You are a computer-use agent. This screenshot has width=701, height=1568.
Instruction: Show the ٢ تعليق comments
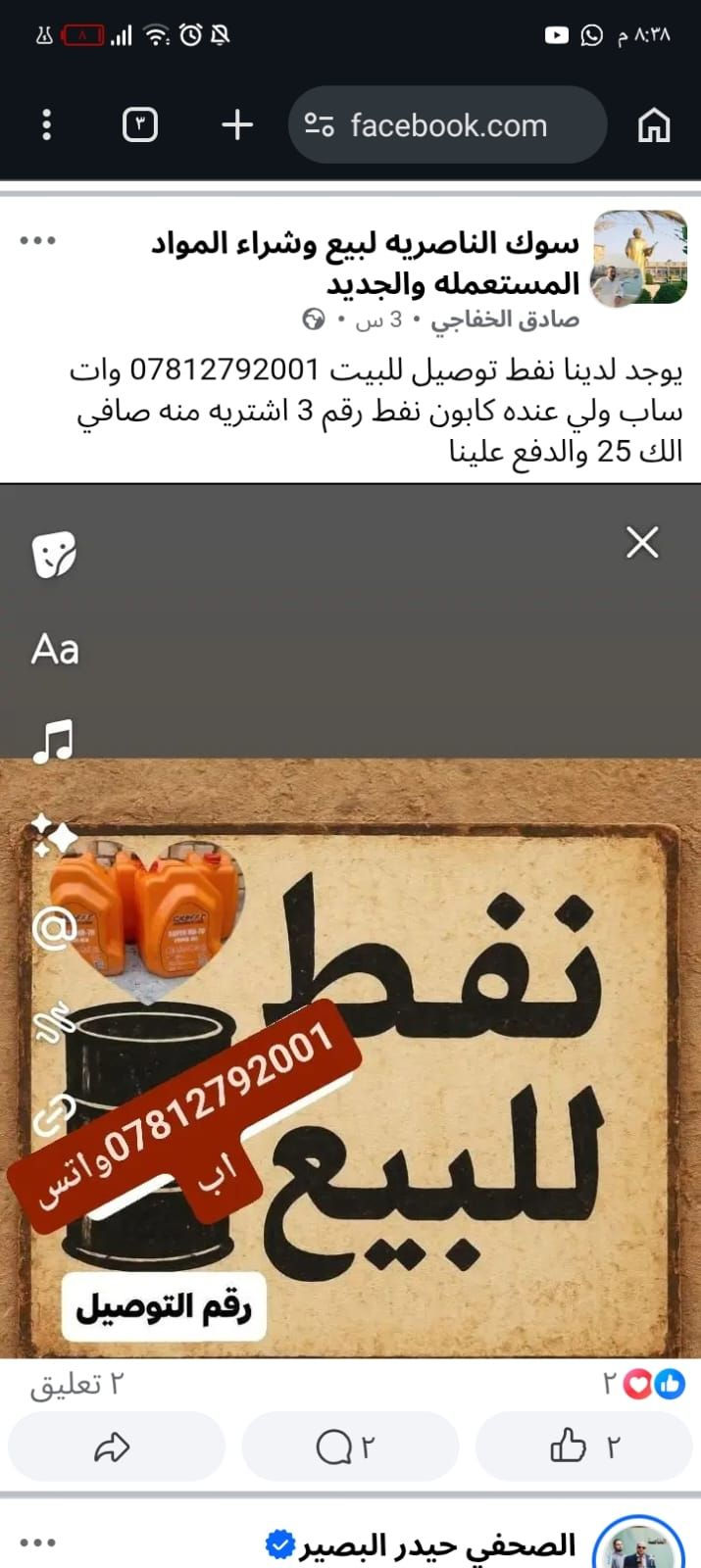coord(76,1384)
